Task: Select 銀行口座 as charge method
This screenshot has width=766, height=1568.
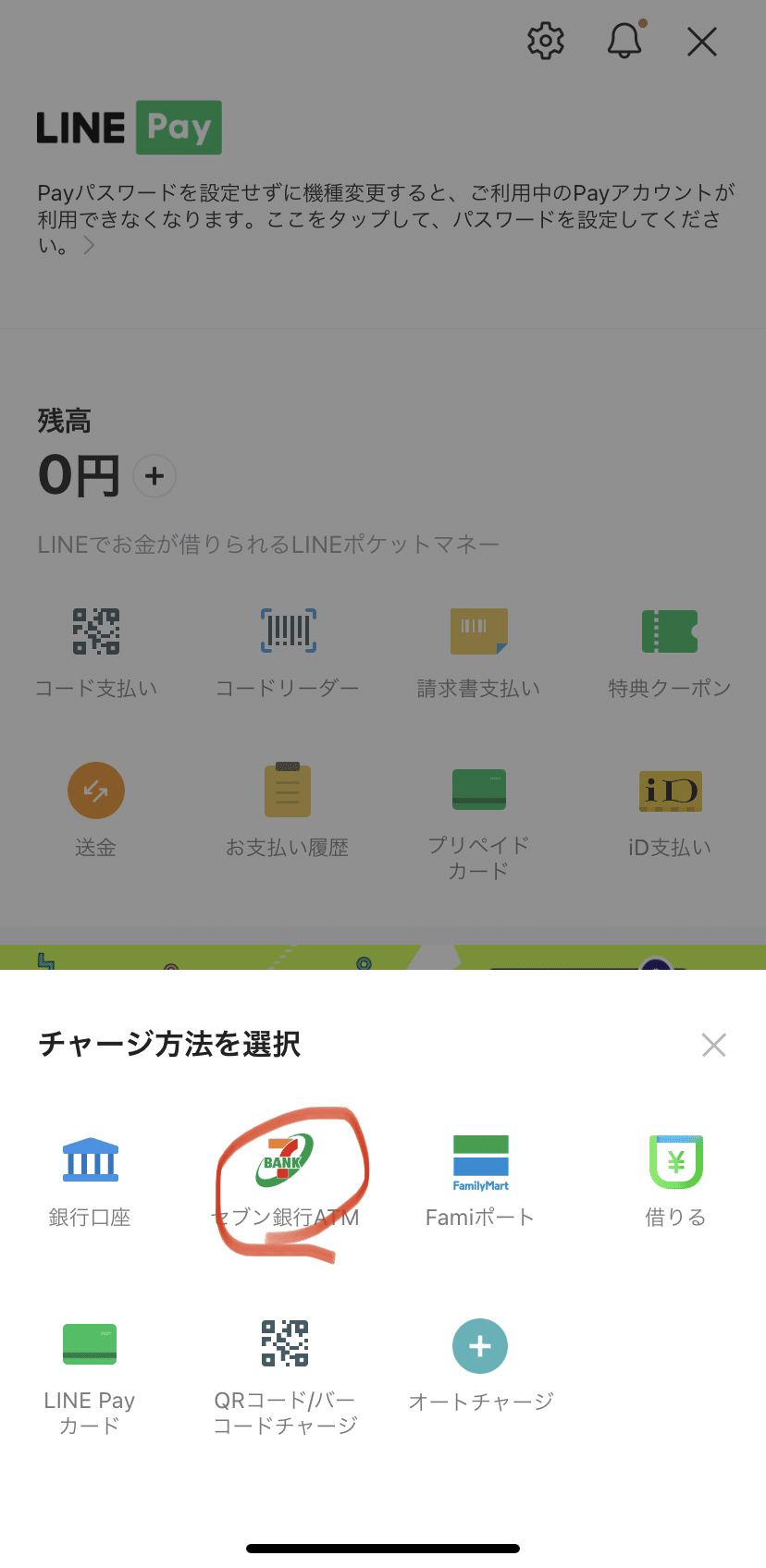Action: [x=90, y=1181]
